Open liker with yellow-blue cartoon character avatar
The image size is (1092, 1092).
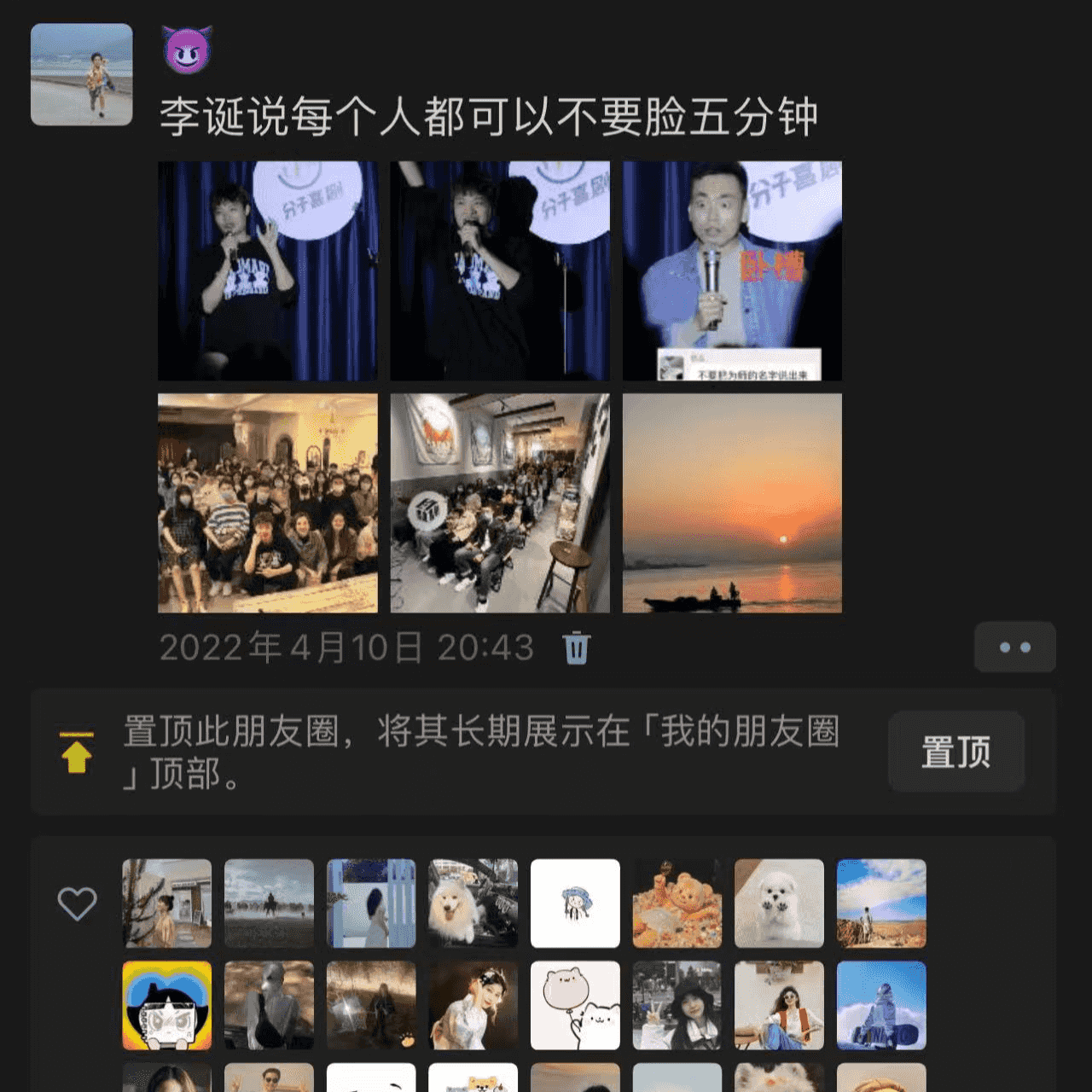(167, 1006)
